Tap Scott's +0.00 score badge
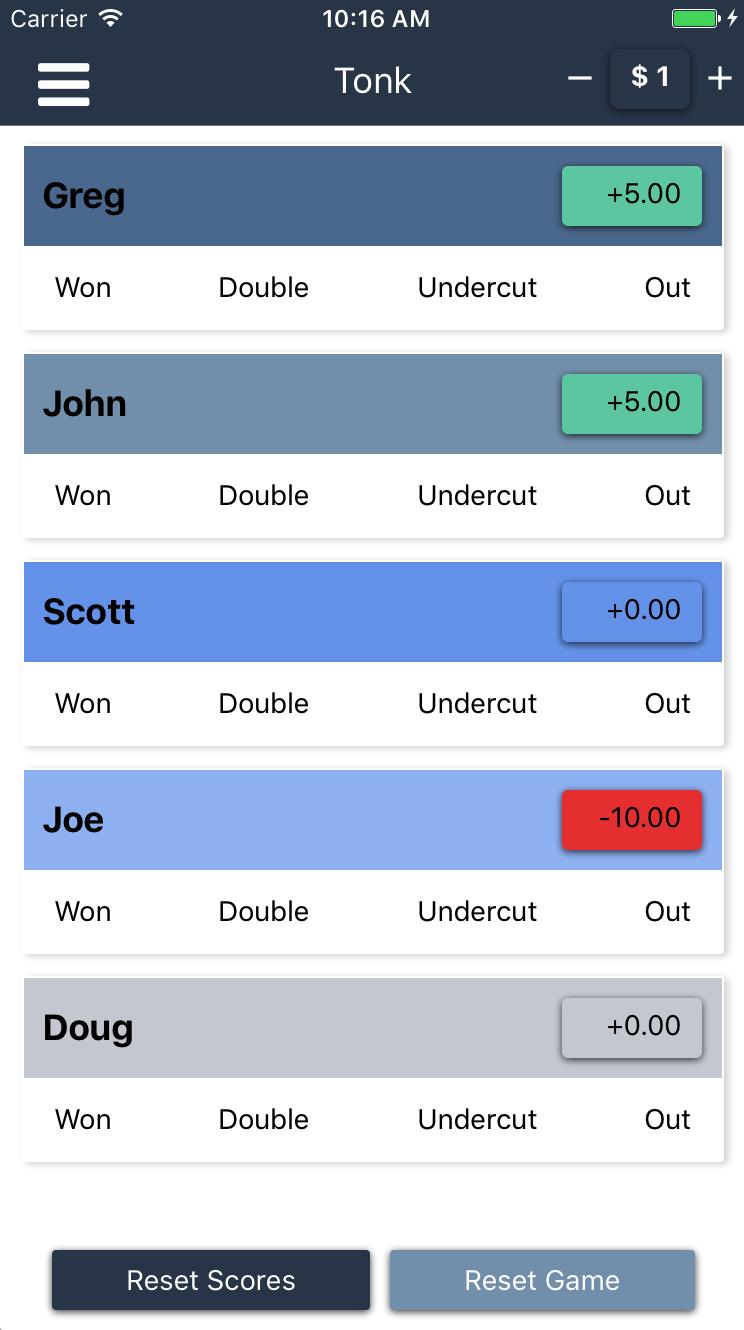 631,611
